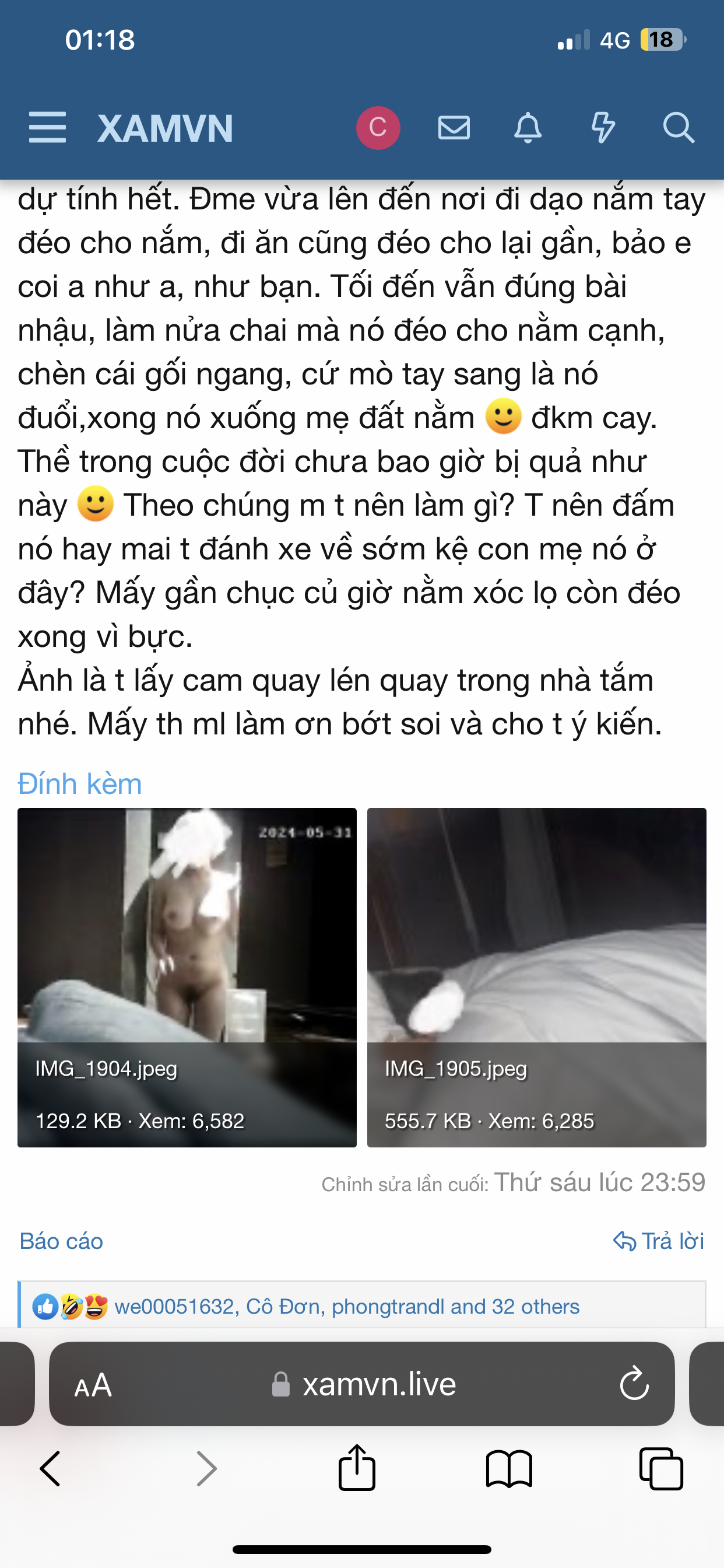This screenshot has height=1568, width=724.
Task: Open the account avatar menu
Action: click(378, 128)
